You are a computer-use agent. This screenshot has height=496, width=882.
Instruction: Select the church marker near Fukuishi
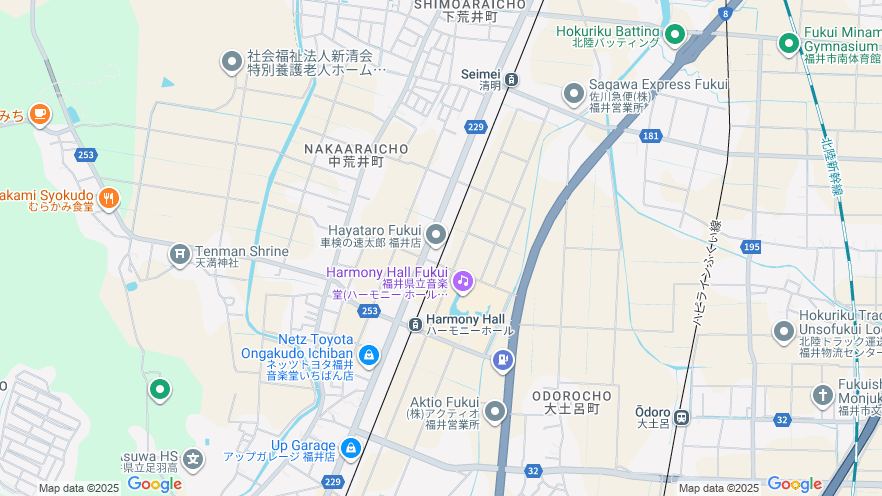click(x=822, y=395)
